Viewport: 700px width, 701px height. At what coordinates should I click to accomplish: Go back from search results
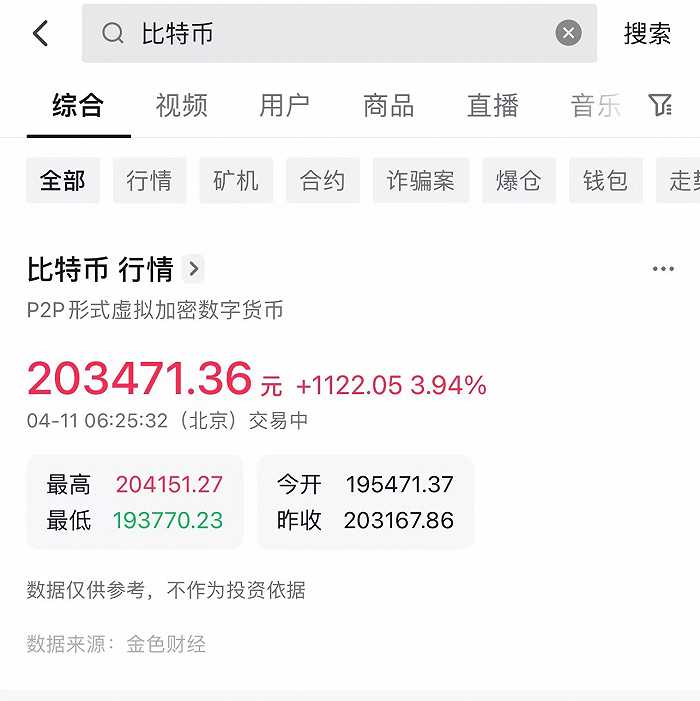point(41,34)
